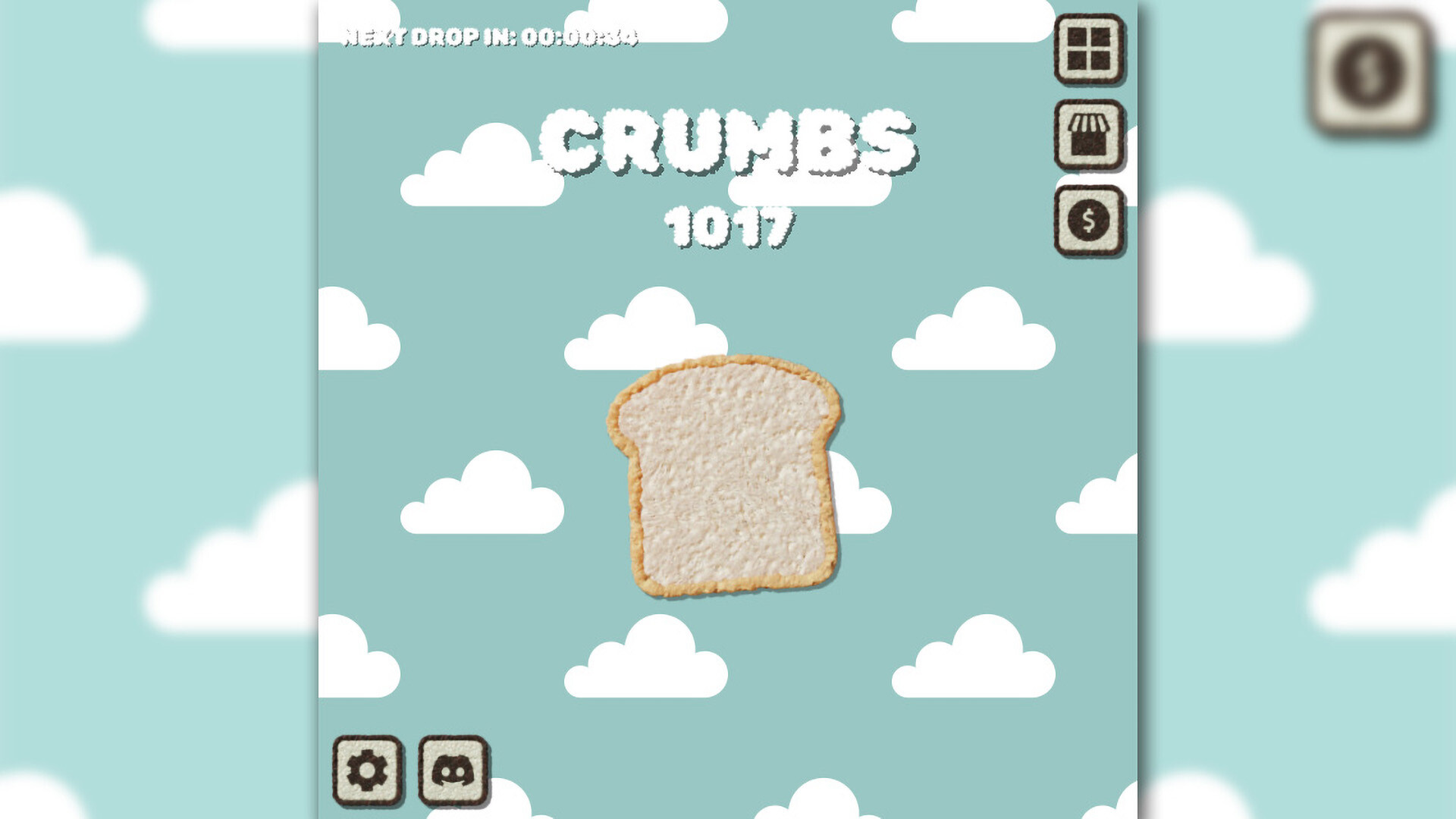
Task: Open the grid inventory icon
Action: 1089,49
